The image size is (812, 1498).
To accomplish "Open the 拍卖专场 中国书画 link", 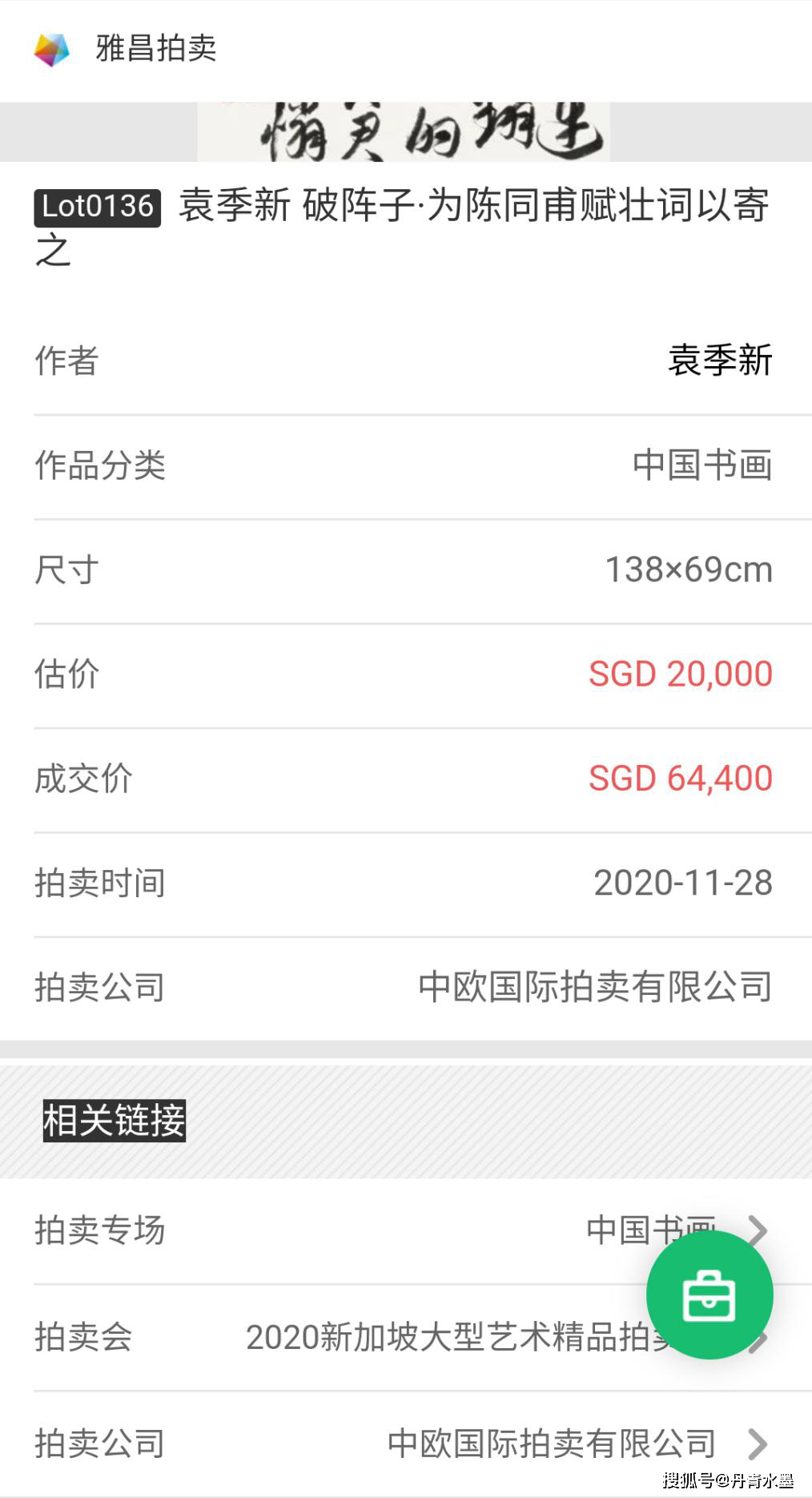I will point(400,1230).
